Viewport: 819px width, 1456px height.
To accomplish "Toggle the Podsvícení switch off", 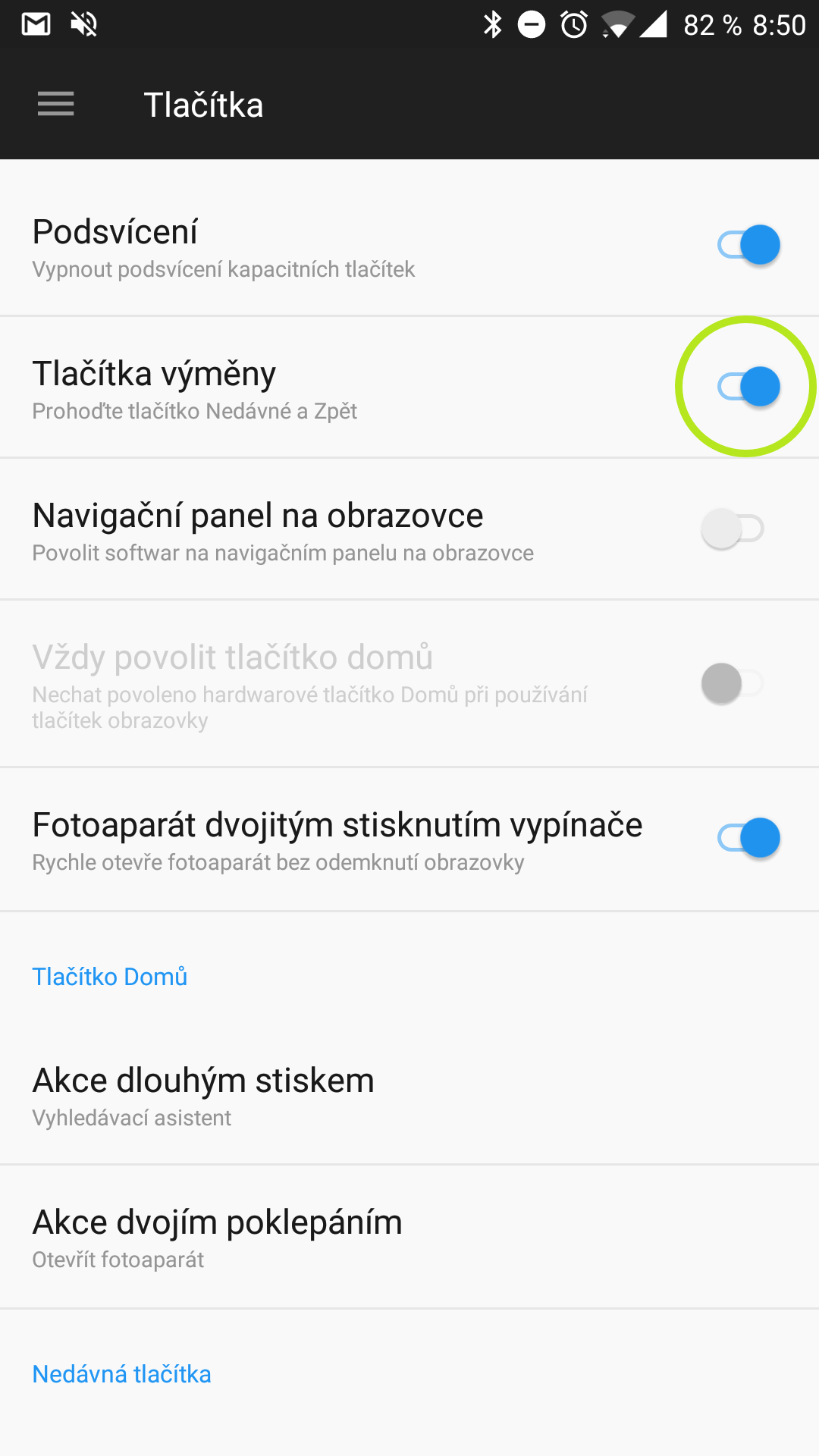I will 748,245.
